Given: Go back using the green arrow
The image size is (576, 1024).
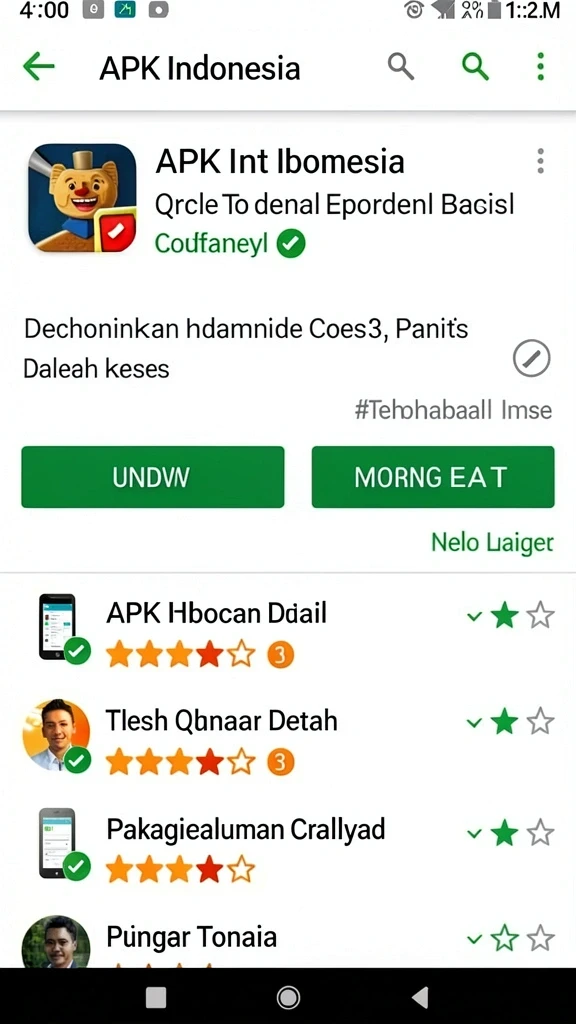Looking at the screenshot, I should 39,67.
